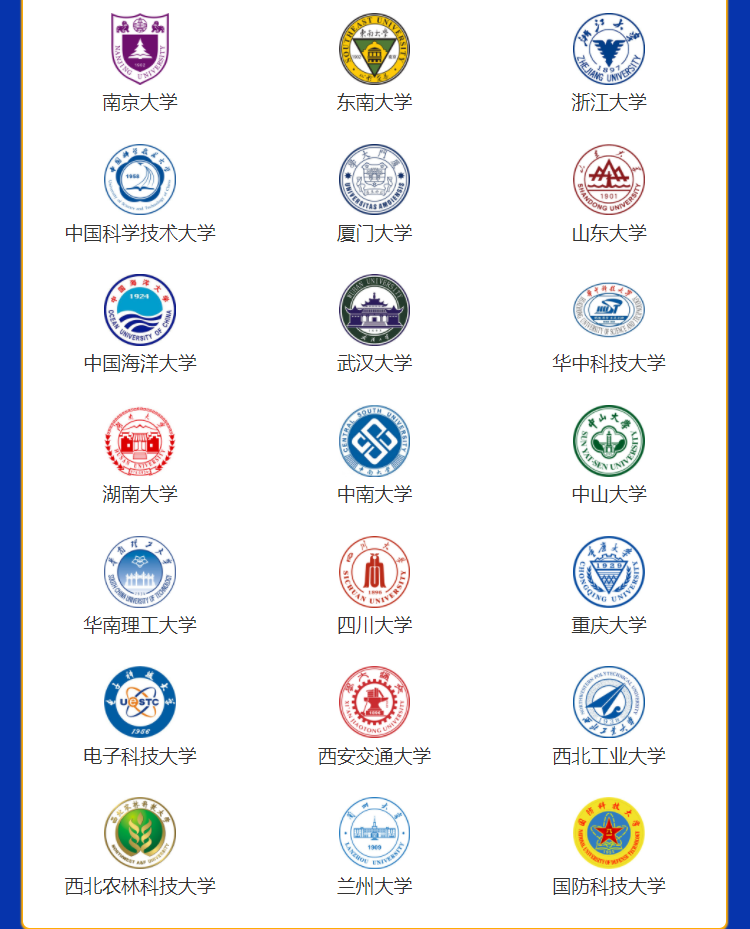The width and height of the screenshot is (750, 929).
Task: Open the 厦门大学 tile
Action: [x=374, y=181]
